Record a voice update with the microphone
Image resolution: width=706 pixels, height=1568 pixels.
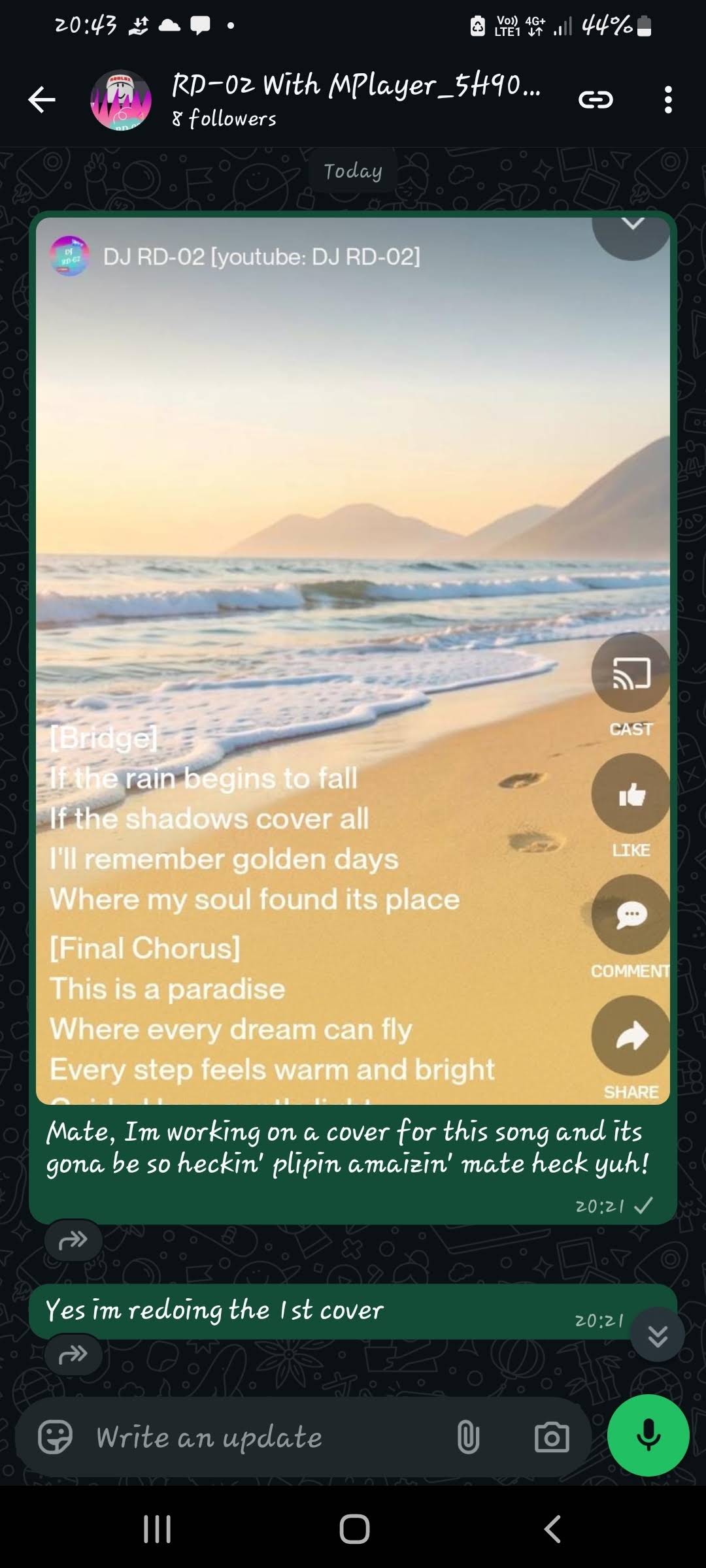click(x=648, y=1436)
